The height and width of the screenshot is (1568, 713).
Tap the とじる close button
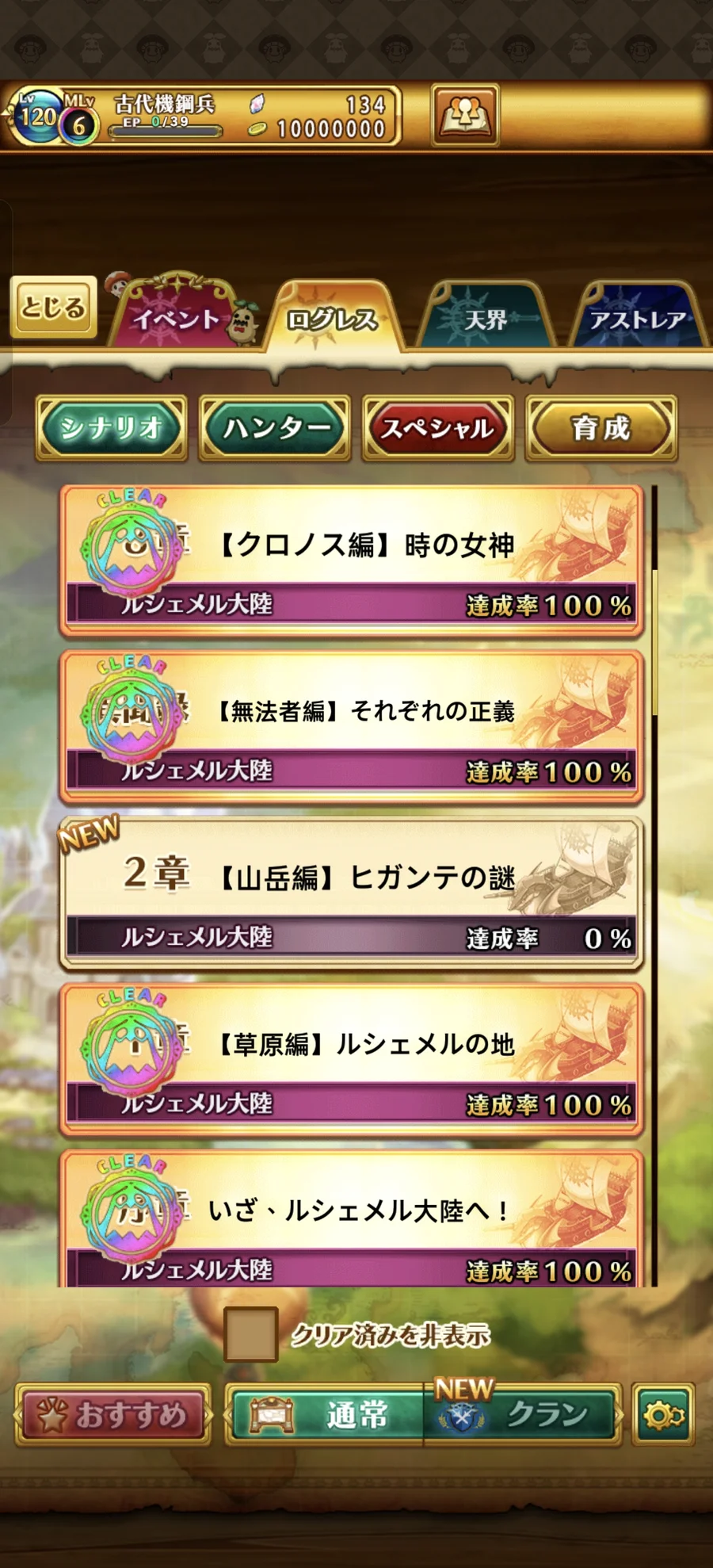[53, 308]
